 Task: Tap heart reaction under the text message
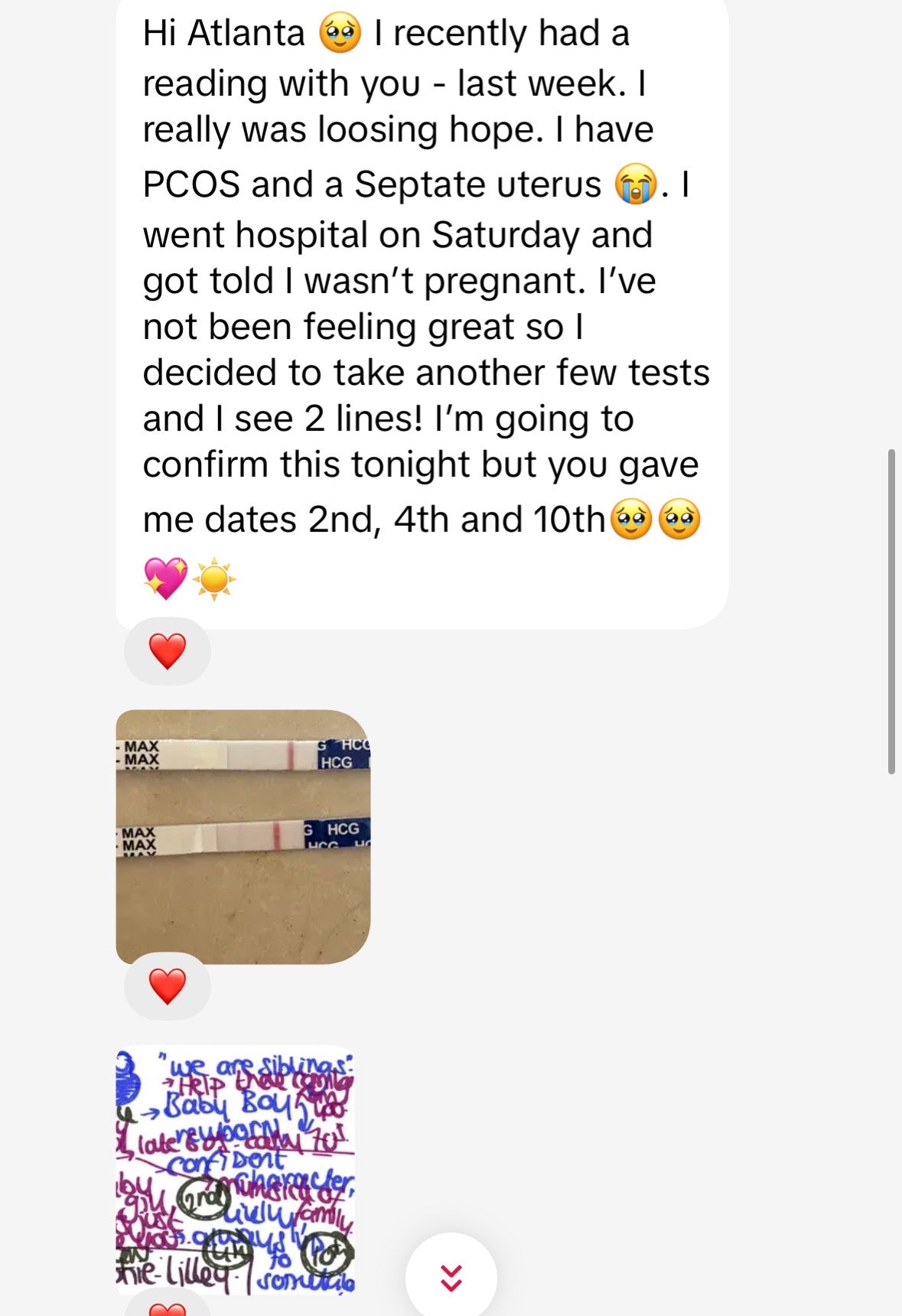(x=167, y=652)
